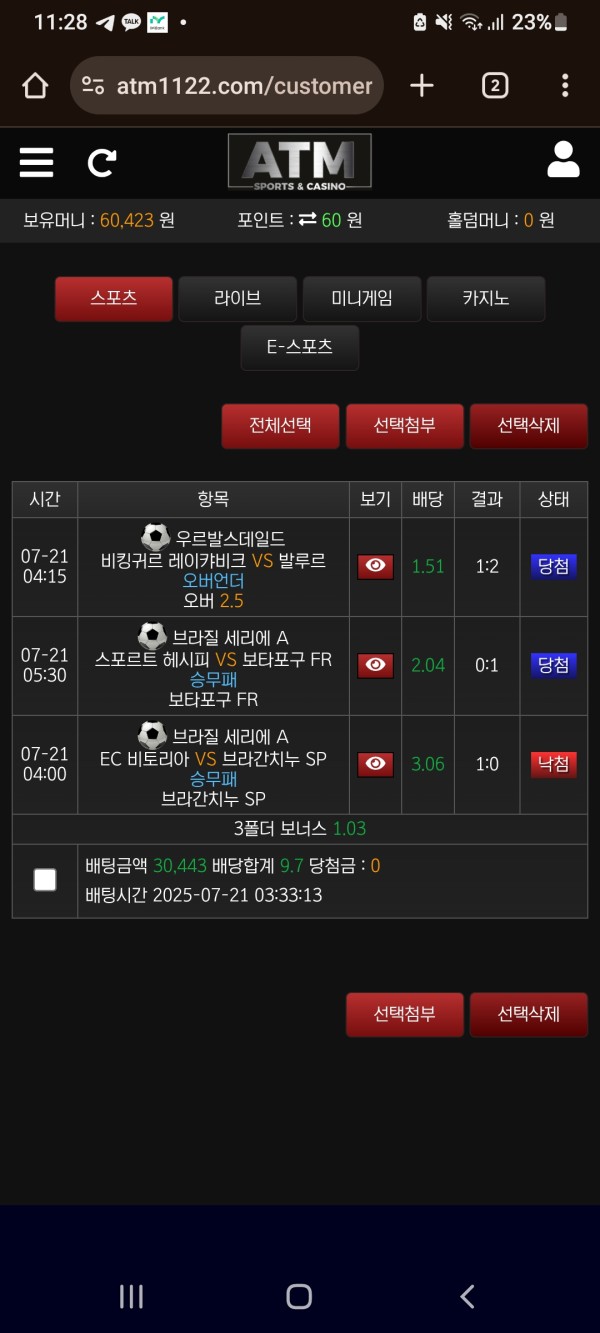The height and width of the screenshot is (1333, 600).
Task: Open the browser overflow menu
Action: (x=565, y=86)
